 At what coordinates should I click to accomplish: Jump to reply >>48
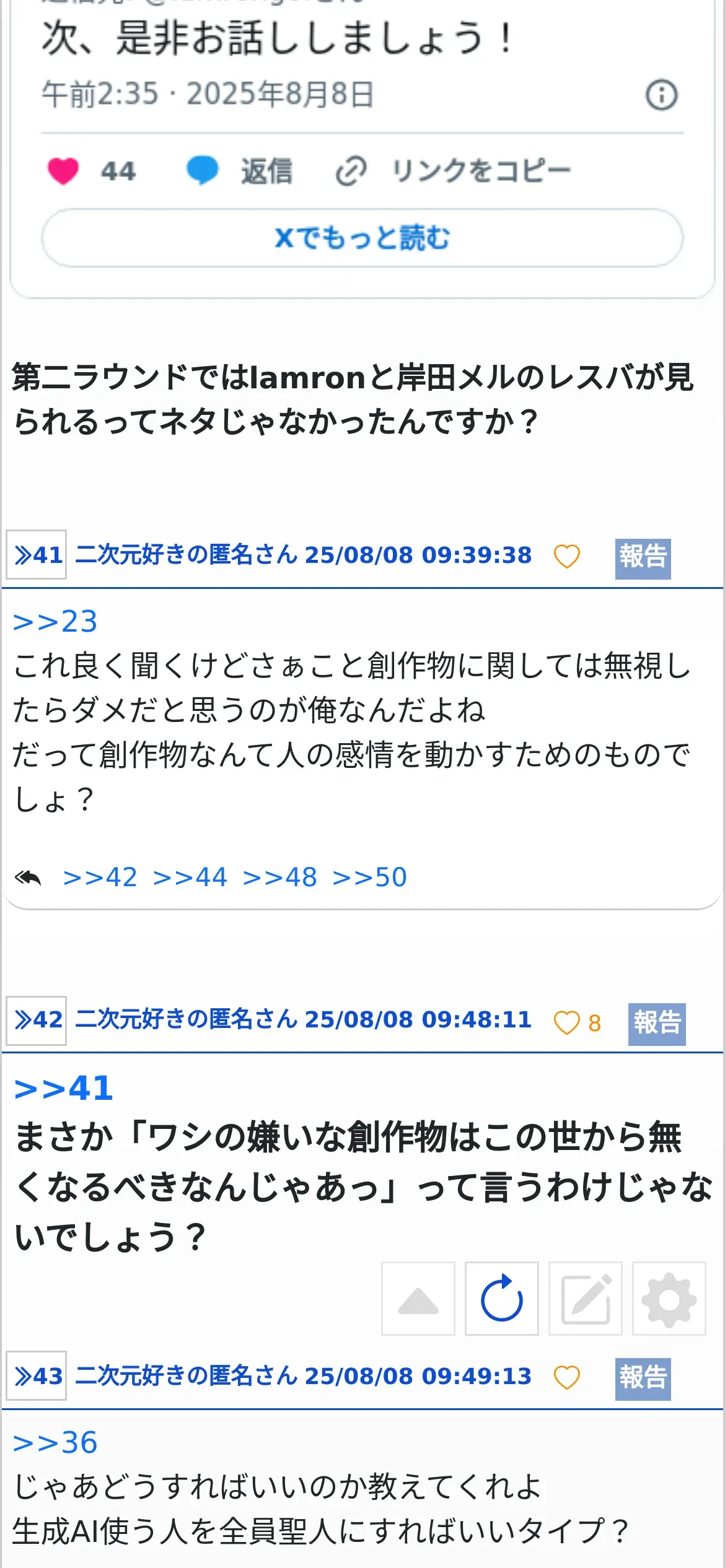click(280, 877)
